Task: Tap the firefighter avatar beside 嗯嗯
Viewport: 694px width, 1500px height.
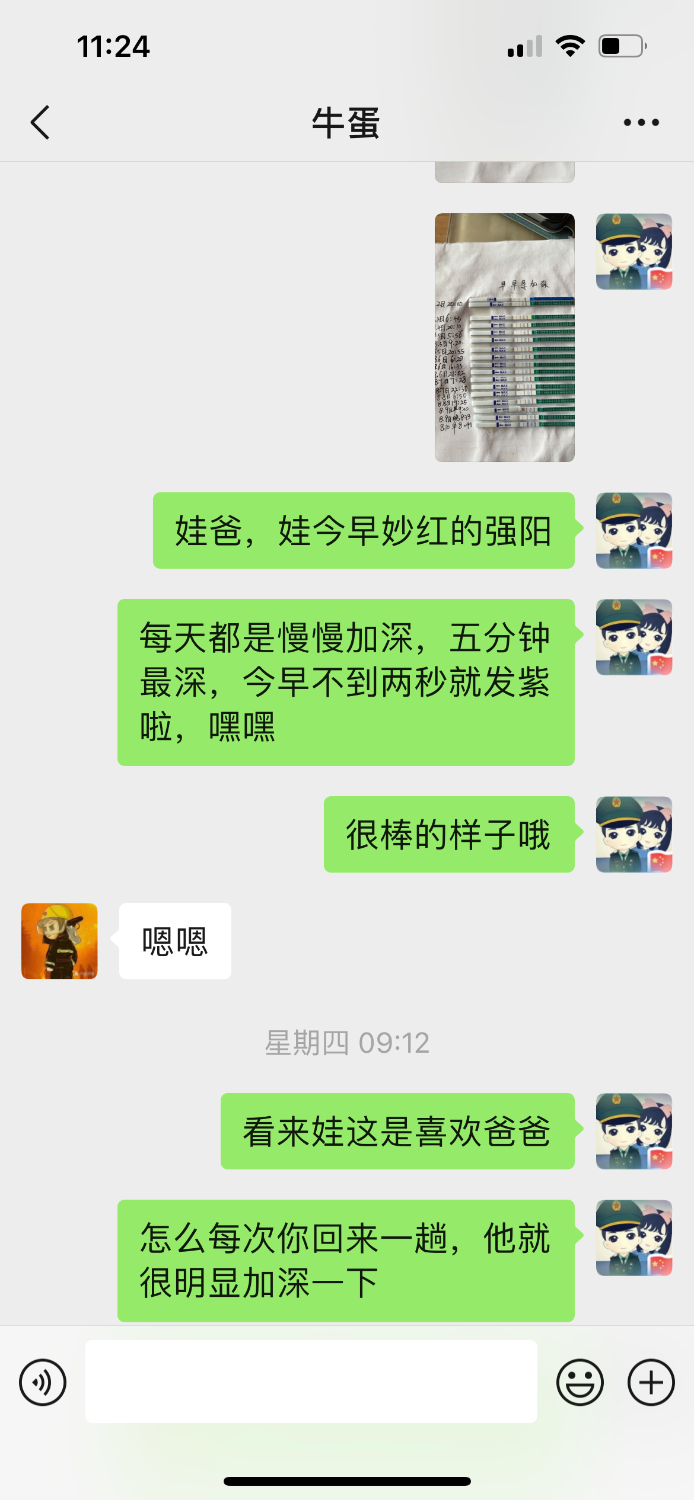Action: (60, 941)
